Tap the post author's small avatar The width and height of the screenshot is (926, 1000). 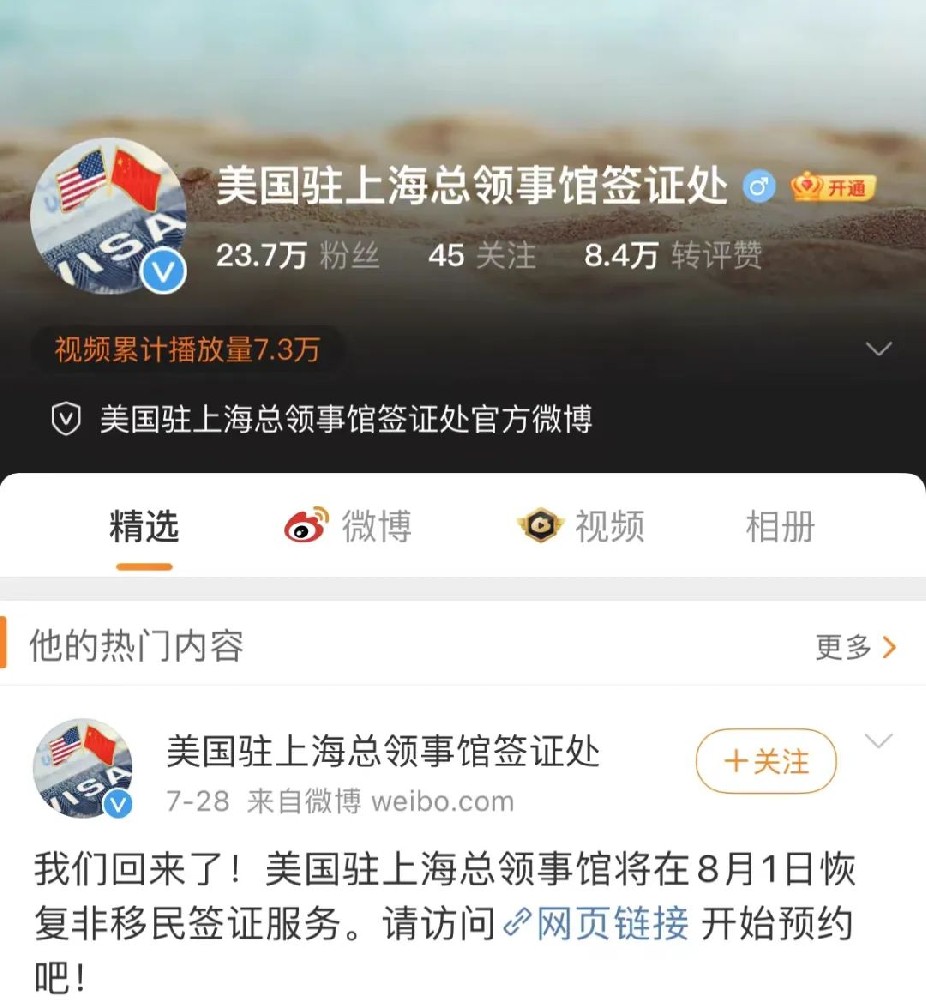(x=83, y=768)
